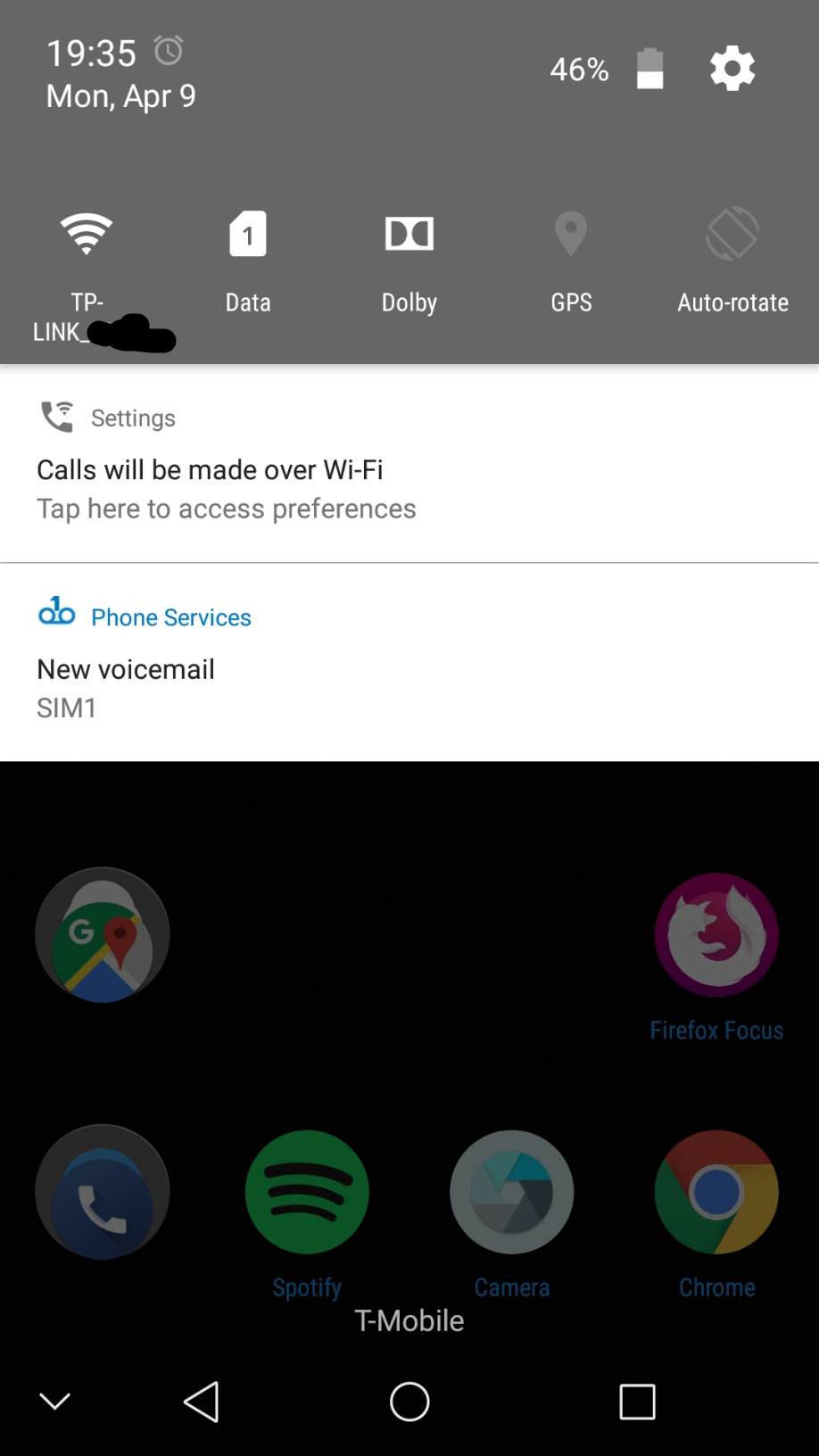Tap the navigation bar back button
This screenshot has height=1456, width=819.
click(202, 1402)
